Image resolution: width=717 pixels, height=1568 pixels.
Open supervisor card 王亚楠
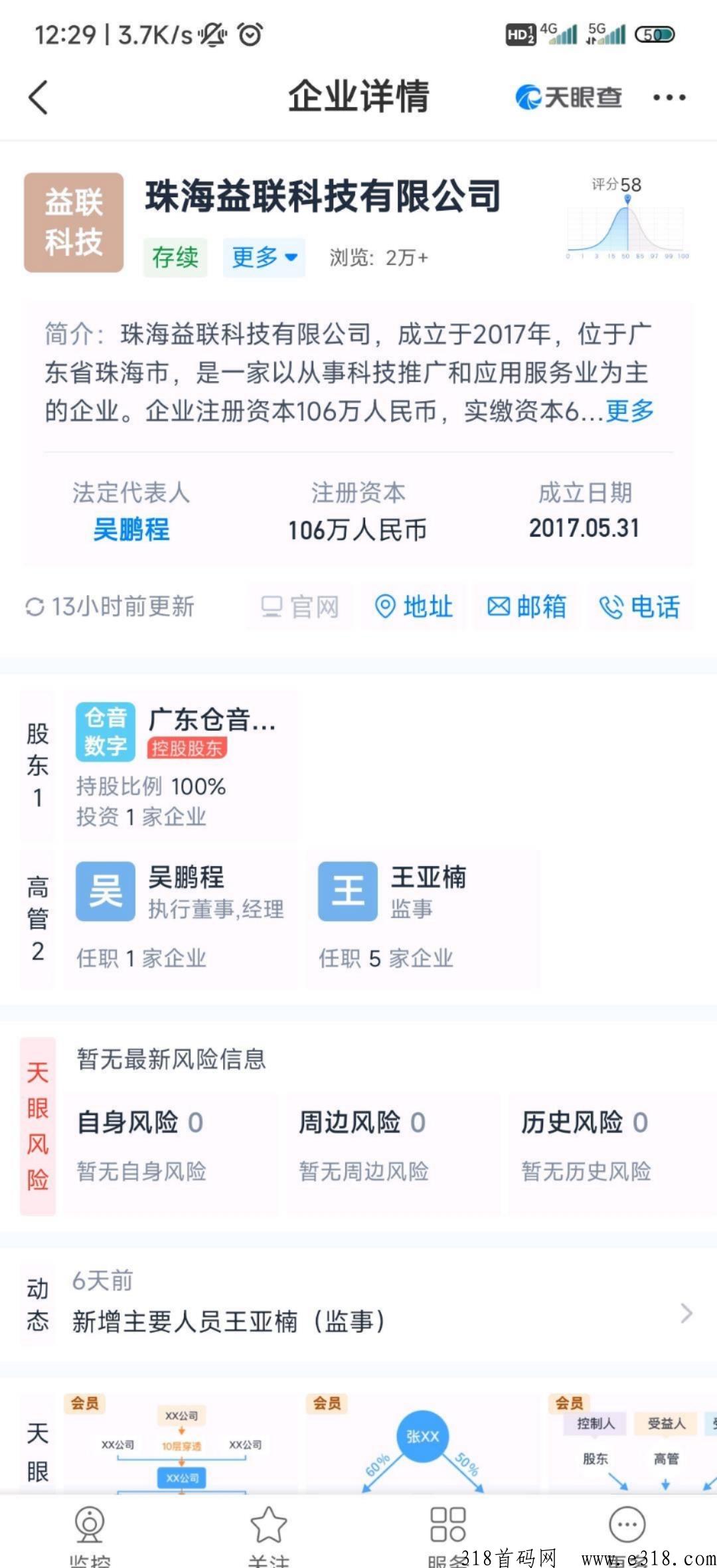(423, 918)
